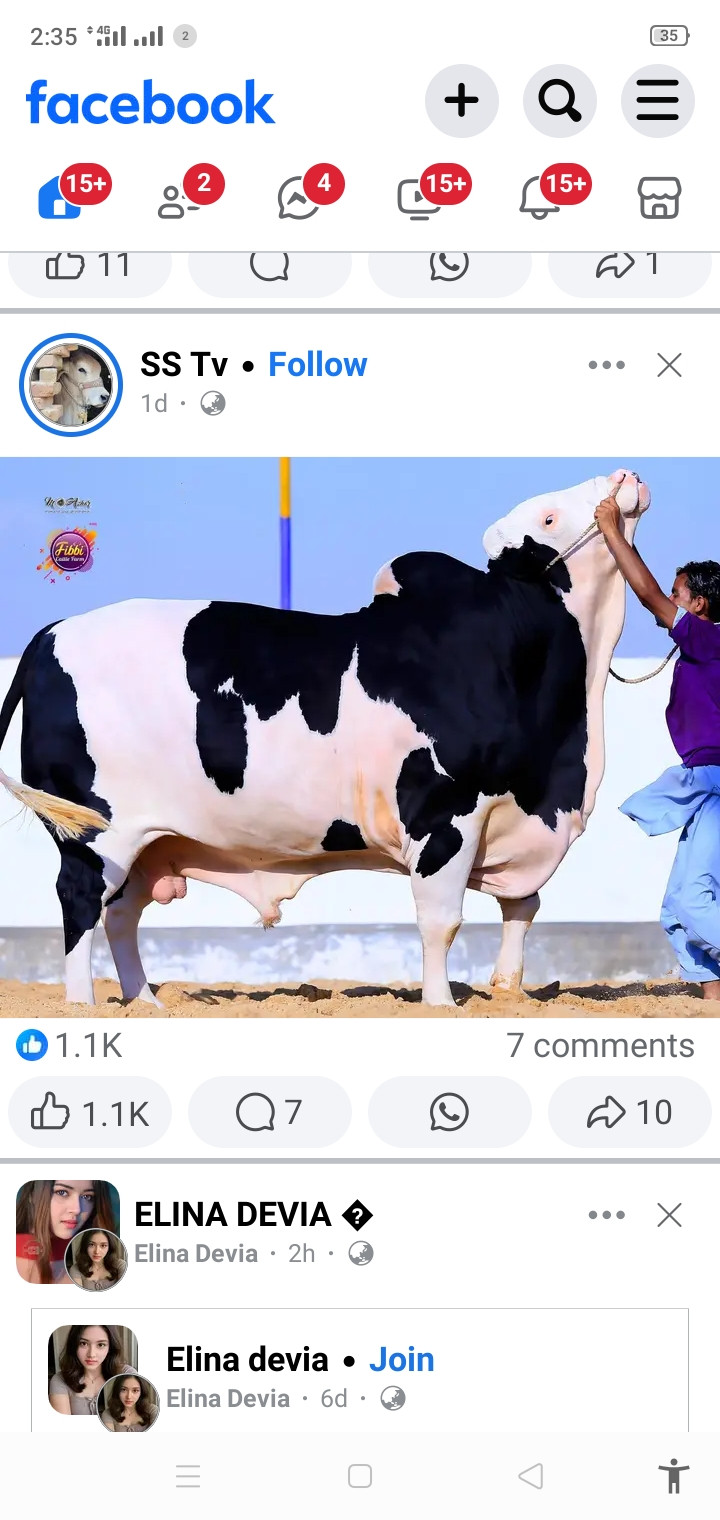The image size is (720, 1520).
Task: Join the Elina devia group
Action: click(x=401, y=1360)
